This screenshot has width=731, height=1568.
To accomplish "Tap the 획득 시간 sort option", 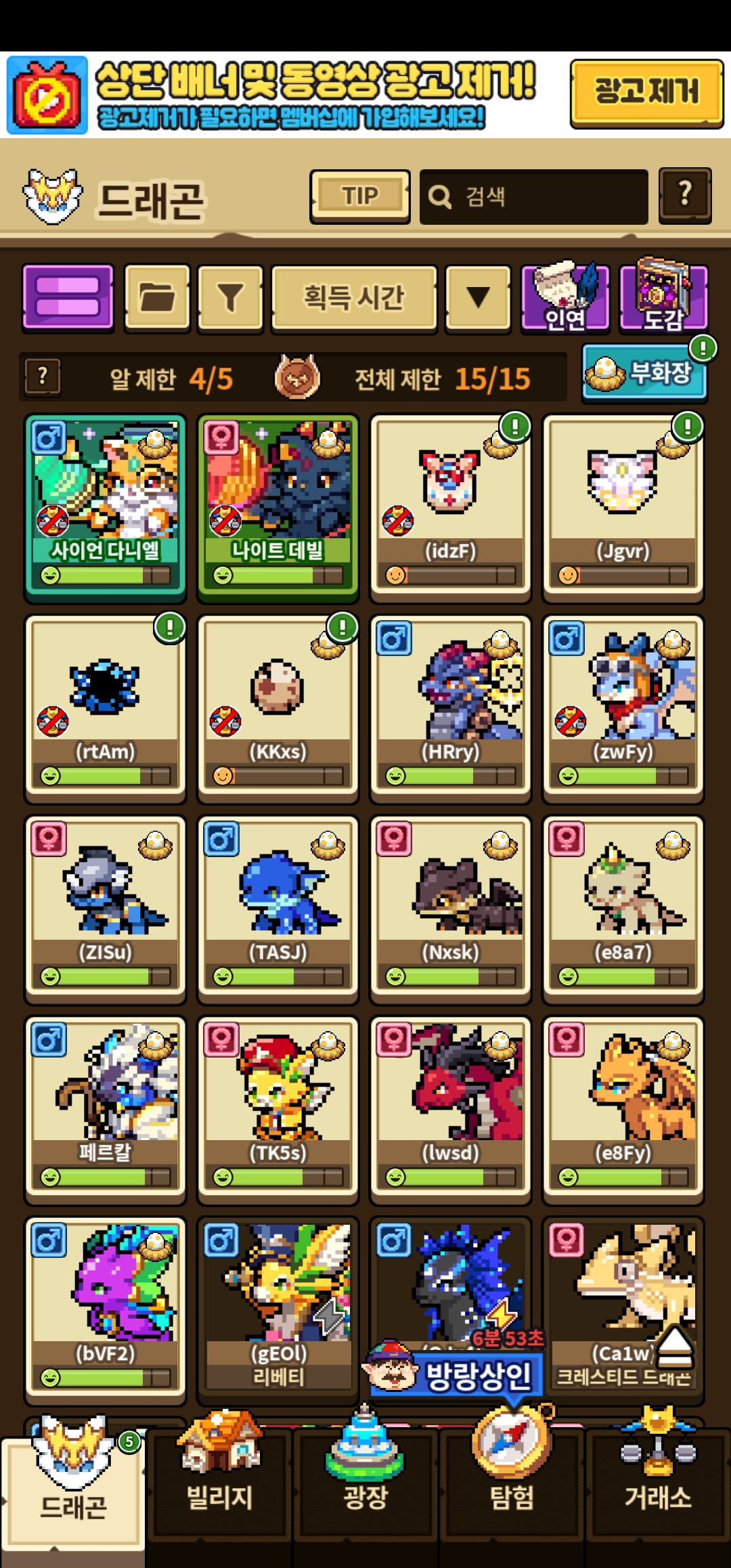I will (x=353, y=298).
